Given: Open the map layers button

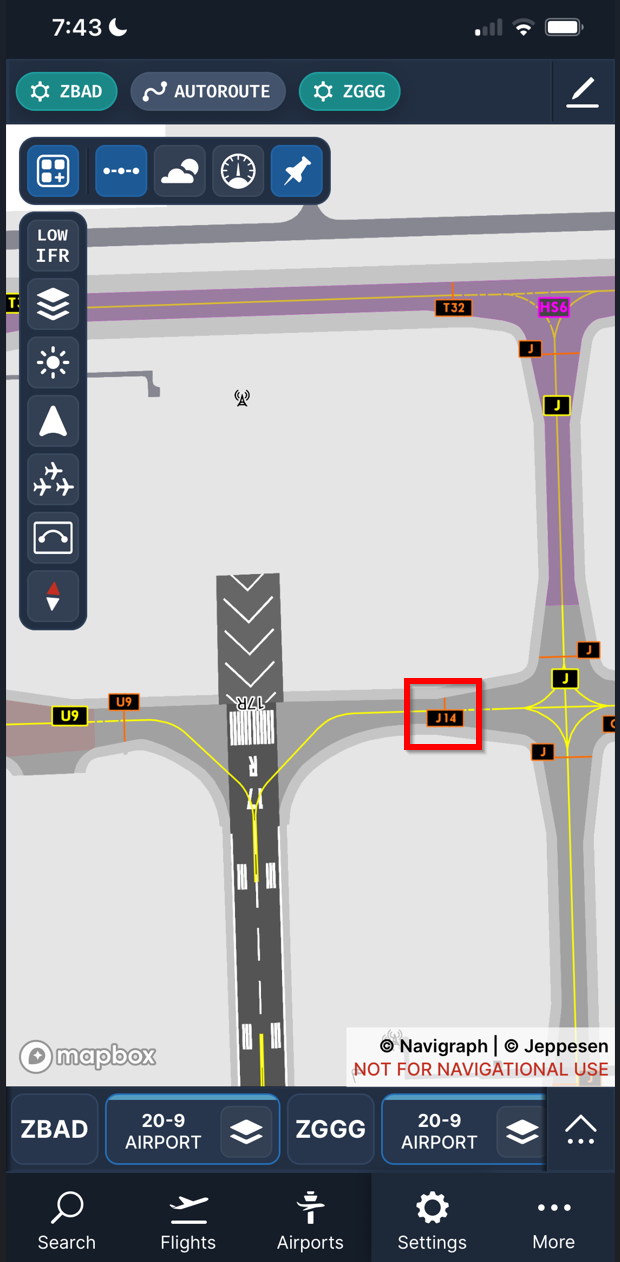Looking at the screenshot, I should [x=53, y=304].
